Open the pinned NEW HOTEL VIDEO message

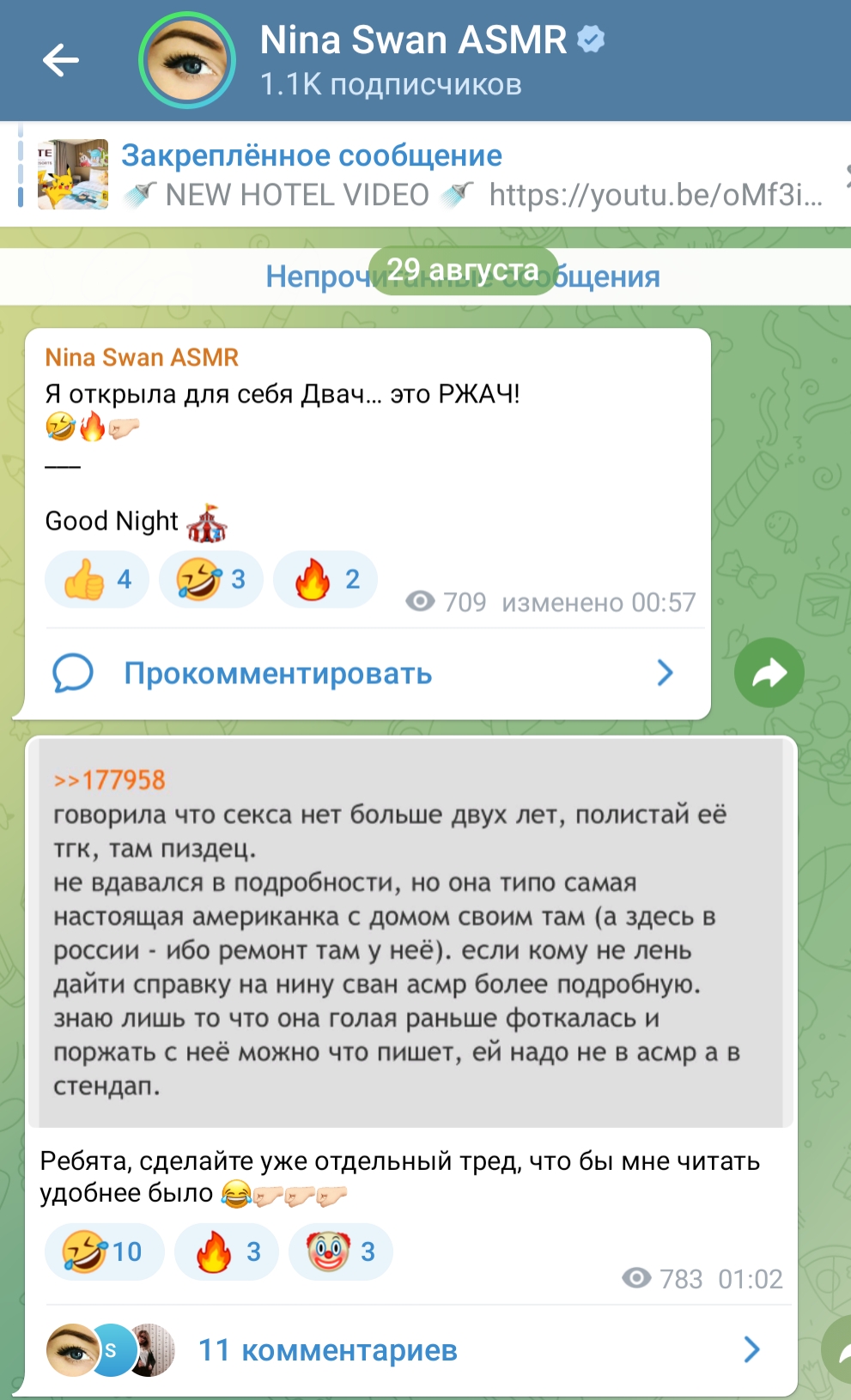coord(425,175)
